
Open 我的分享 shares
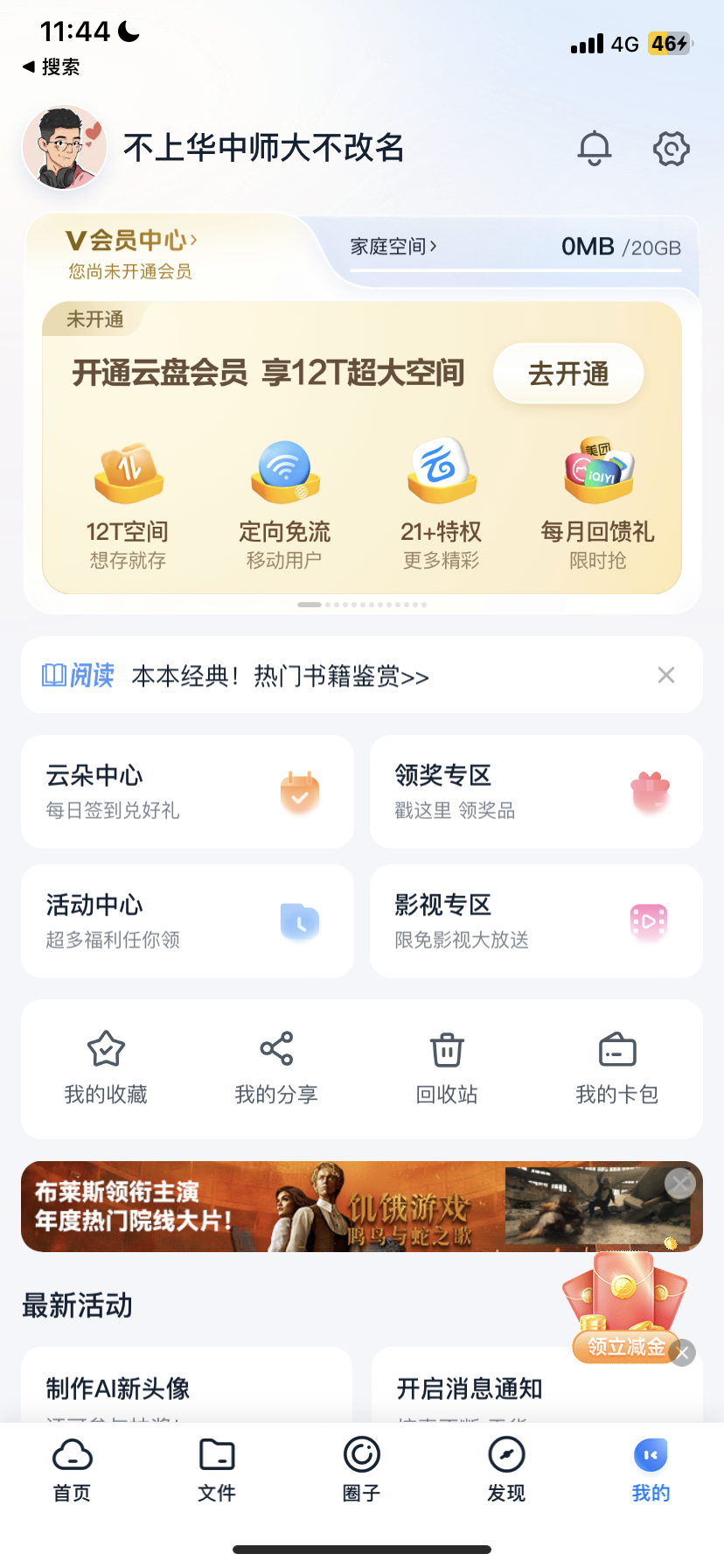(x=276, y=1068)
